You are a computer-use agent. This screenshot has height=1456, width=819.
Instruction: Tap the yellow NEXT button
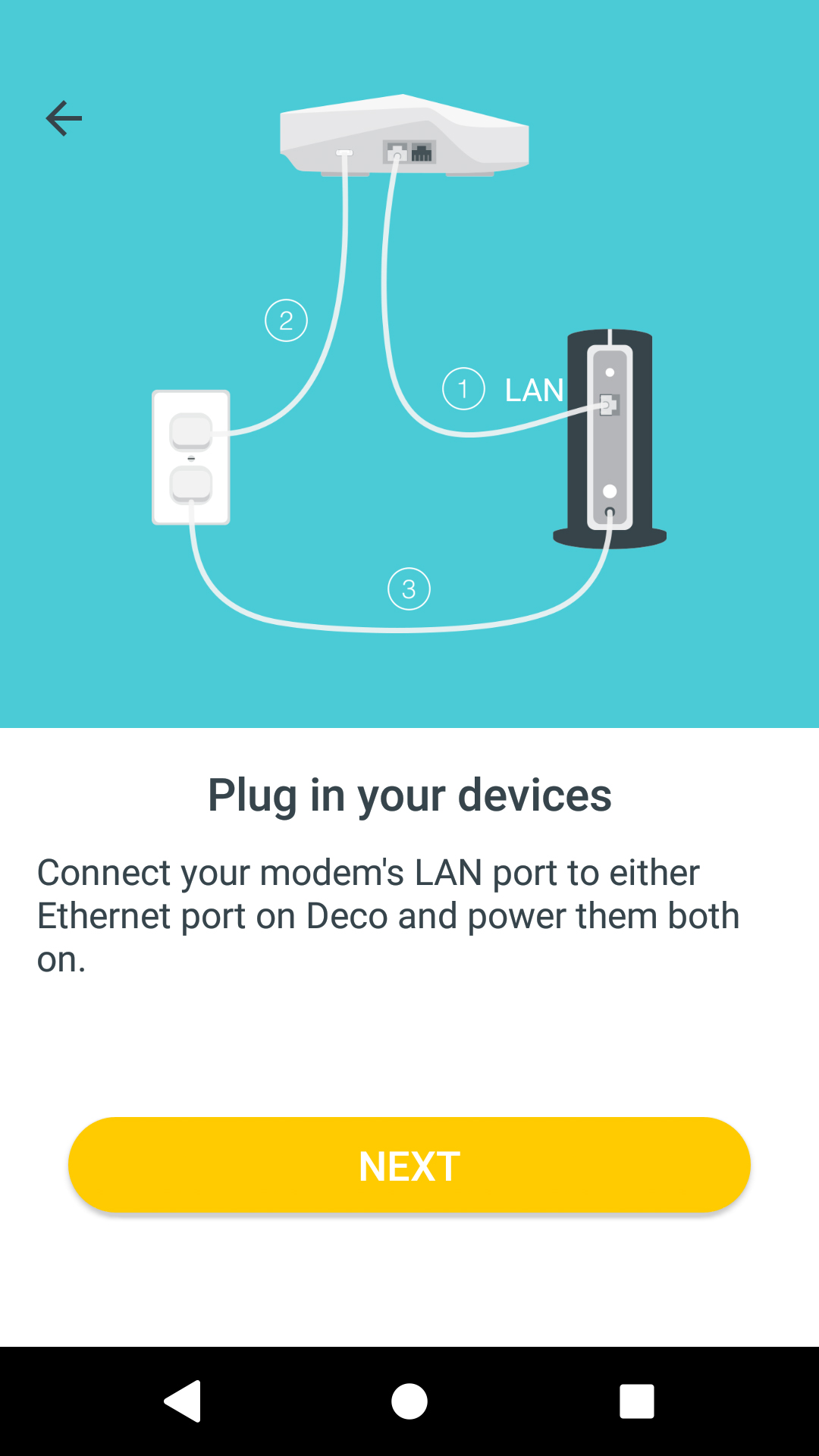[409, 1165]
